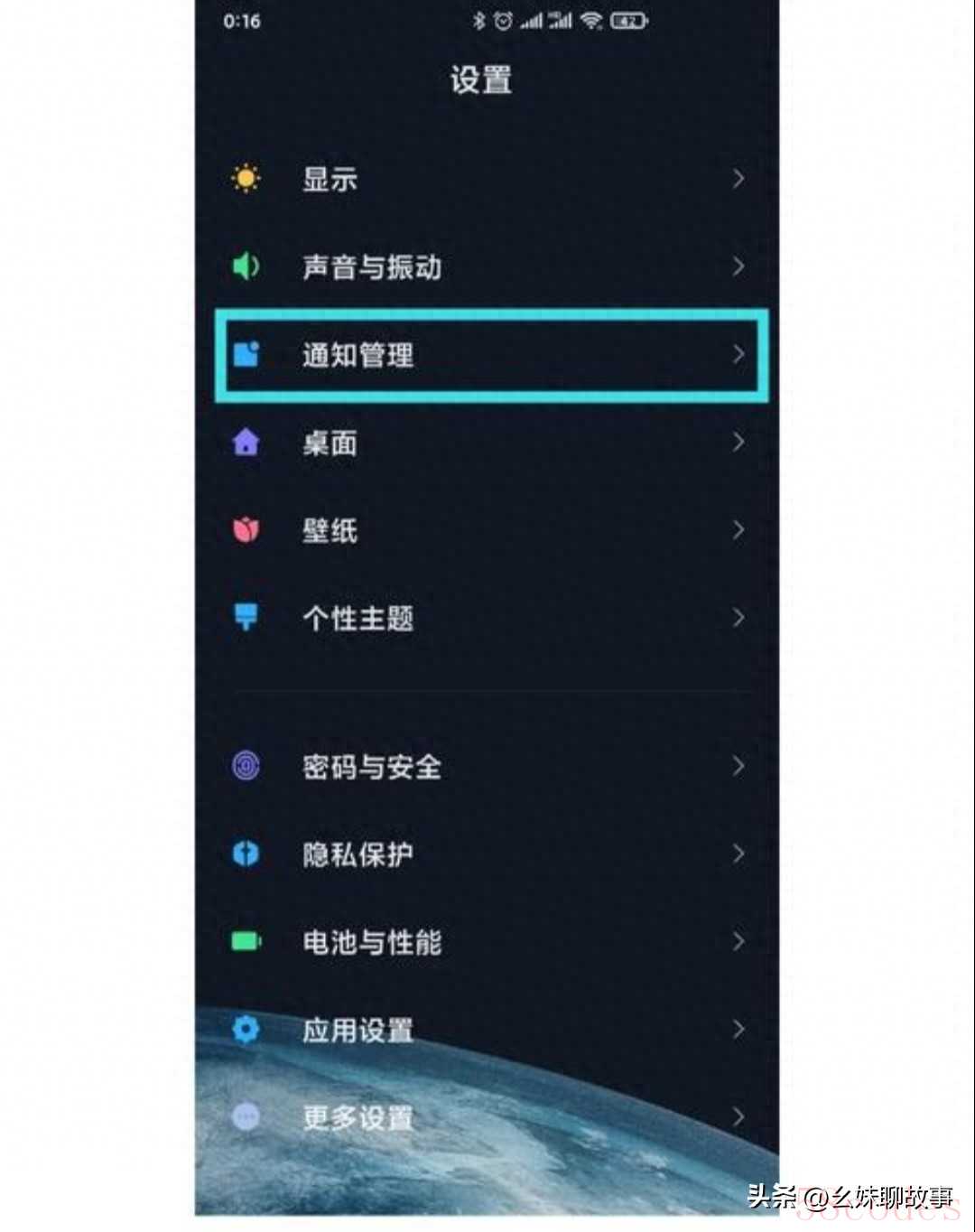Open the 壁纸 wallpaper settings

(487, 530)
